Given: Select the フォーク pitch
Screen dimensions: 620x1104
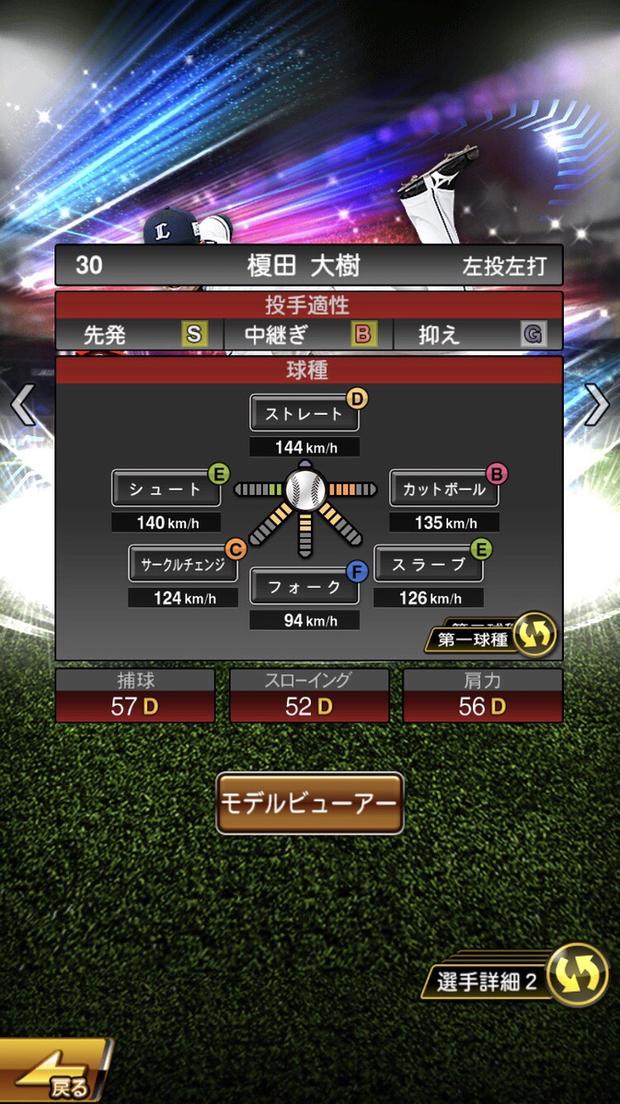Looking at the screenshot, I should 304,587.
